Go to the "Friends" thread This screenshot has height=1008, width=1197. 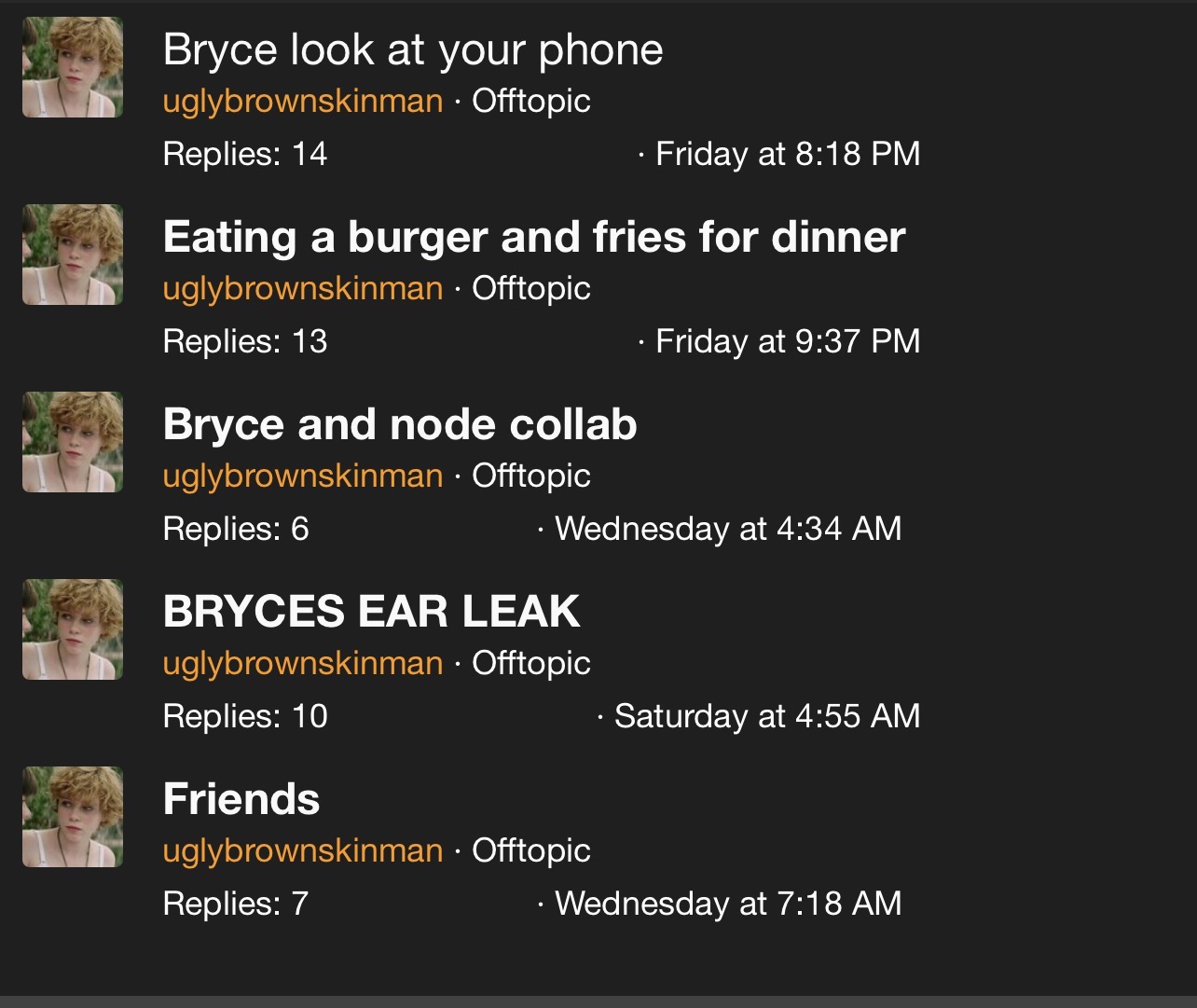241,799
